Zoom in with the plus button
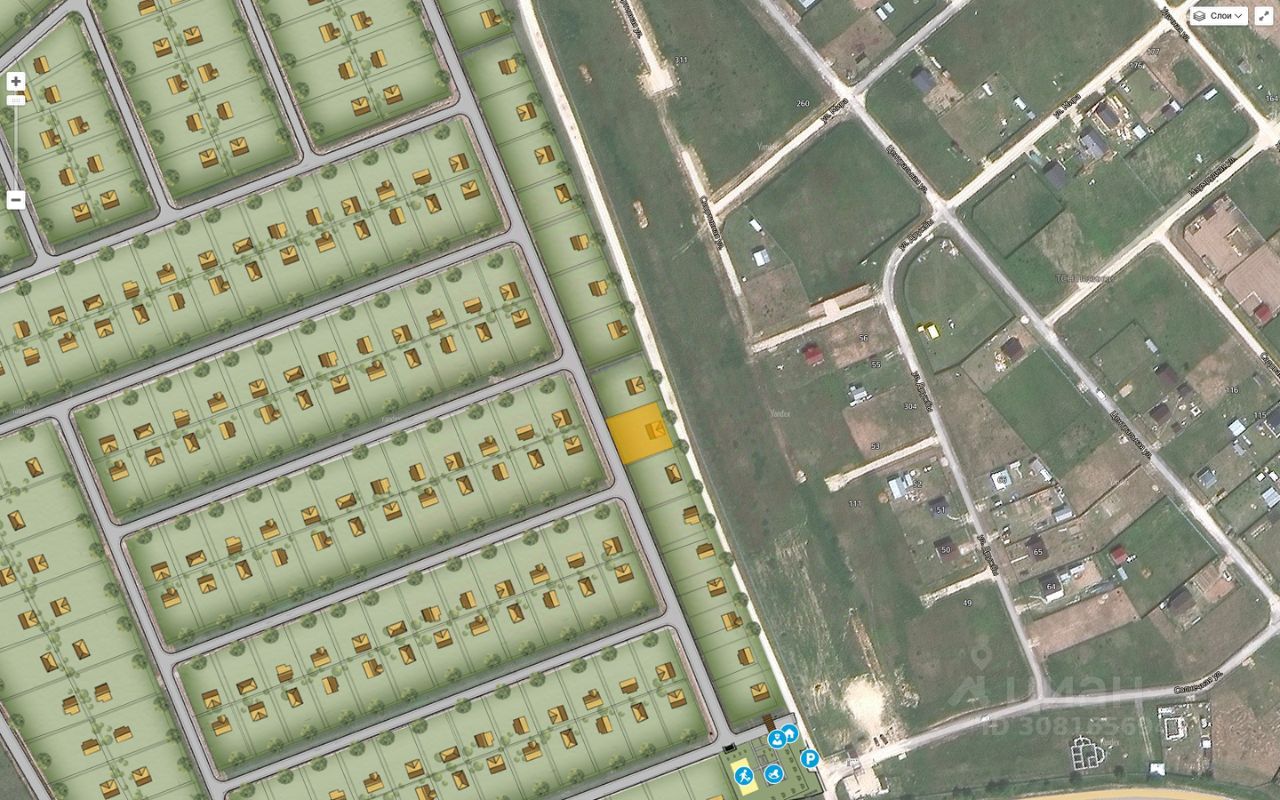Screen dimensions: 1280x800 pyautogui.click(x=15, y=82)
